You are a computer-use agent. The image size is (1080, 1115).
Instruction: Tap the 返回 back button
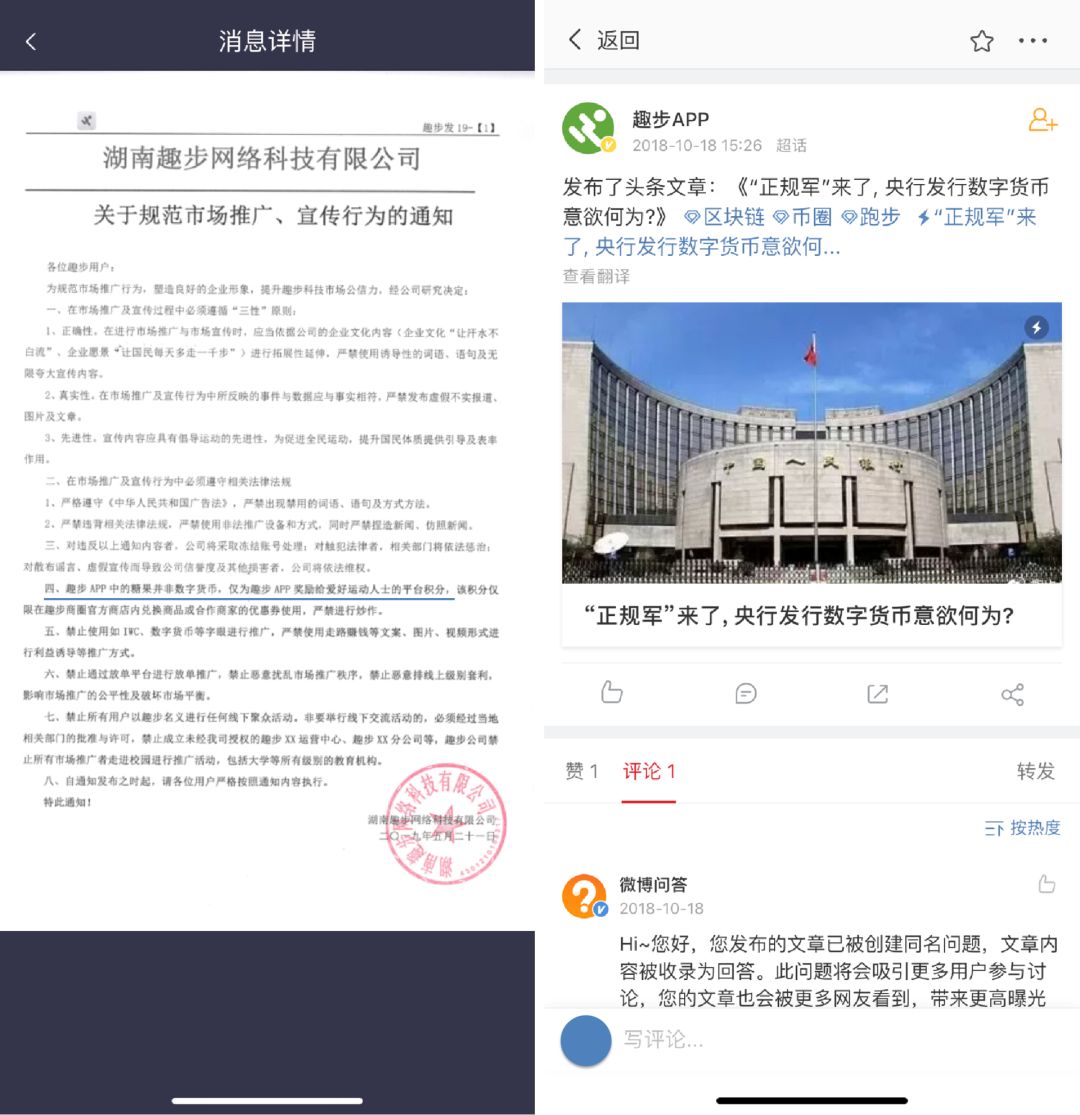[604, 40]
